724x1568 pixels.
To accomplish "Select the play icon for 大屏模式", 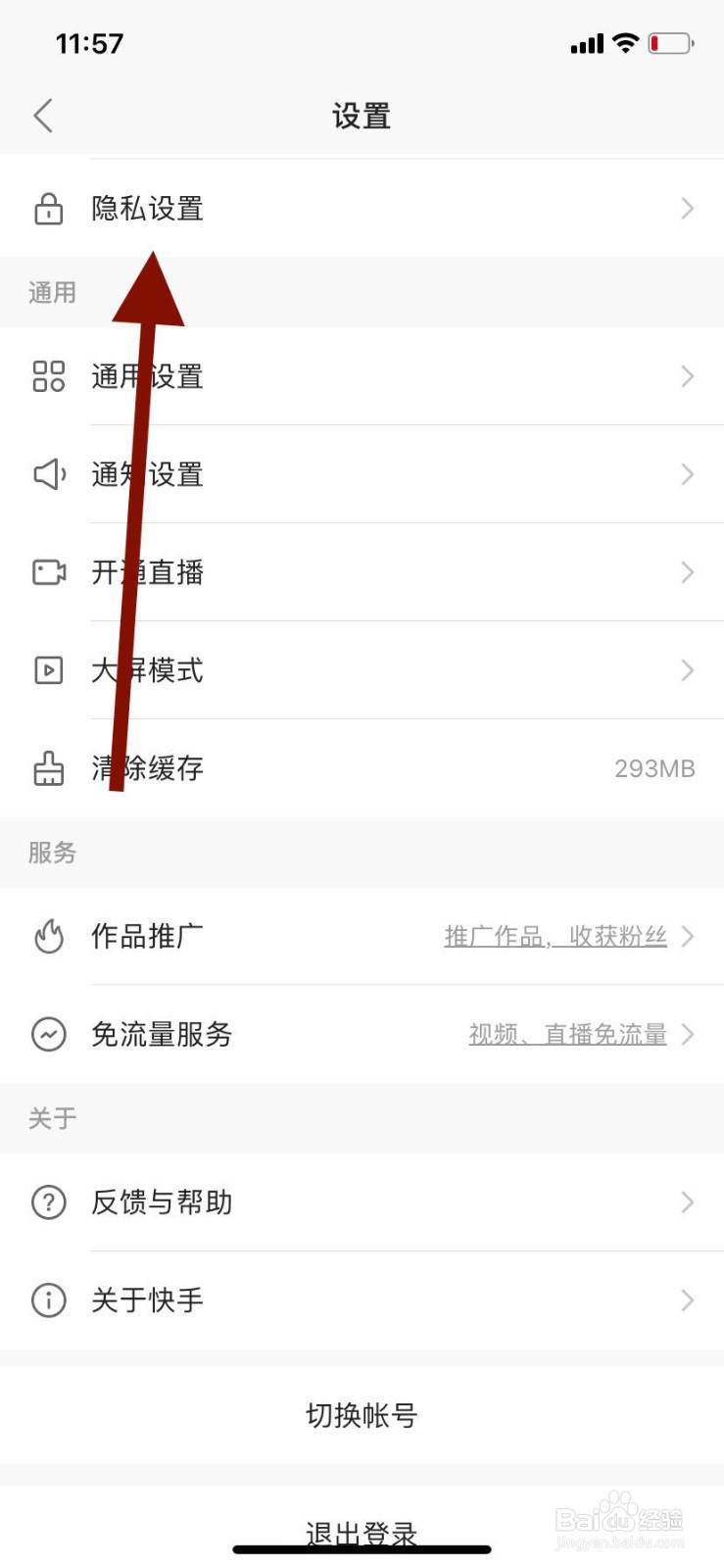I will [47, 670].
